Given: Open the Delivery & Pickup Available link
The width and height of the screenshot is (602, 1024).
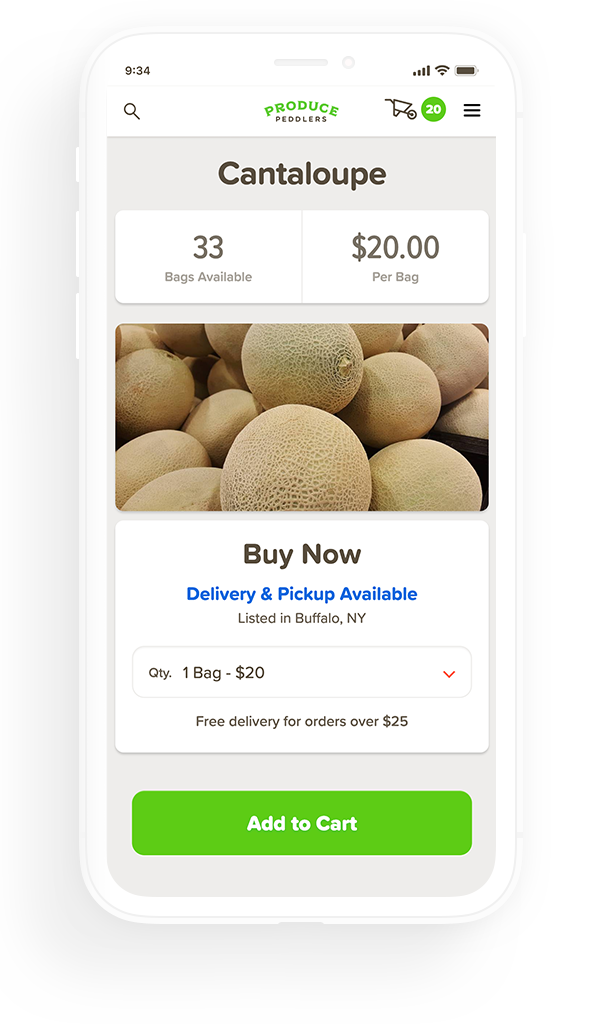Looking at the screenshot, I should [x=302, y=594].
